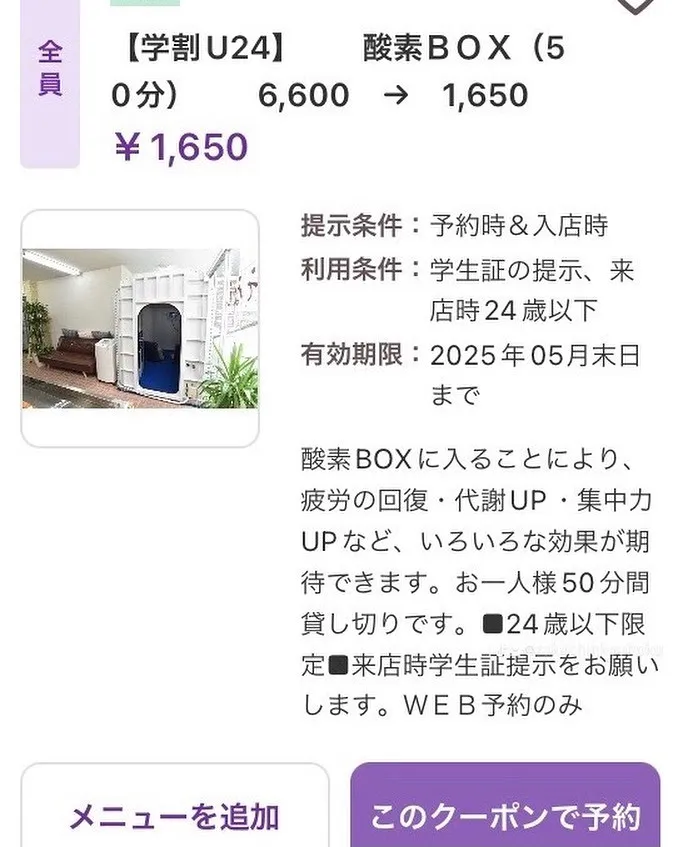
Task: Book with このクーポンで予約
Action: tap(505, 815)
